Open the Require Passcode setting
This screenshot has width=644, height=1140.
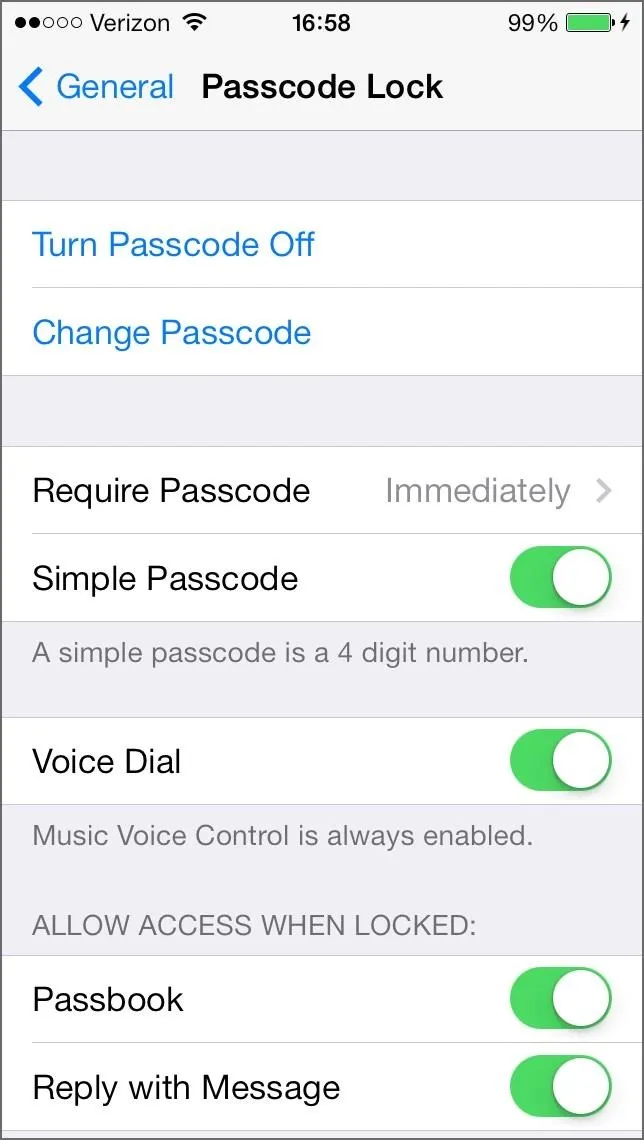pos(322,491)
